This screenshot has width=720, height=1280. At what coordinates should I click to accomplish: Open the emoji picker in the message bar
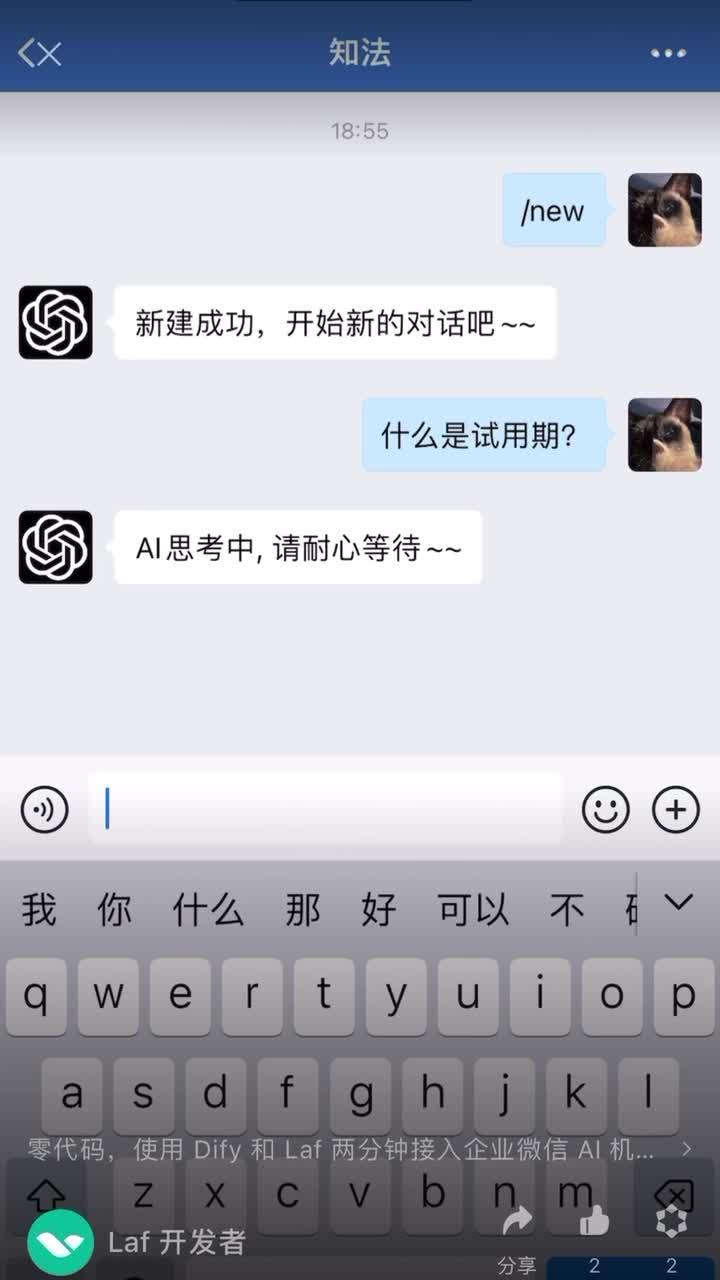606,811
